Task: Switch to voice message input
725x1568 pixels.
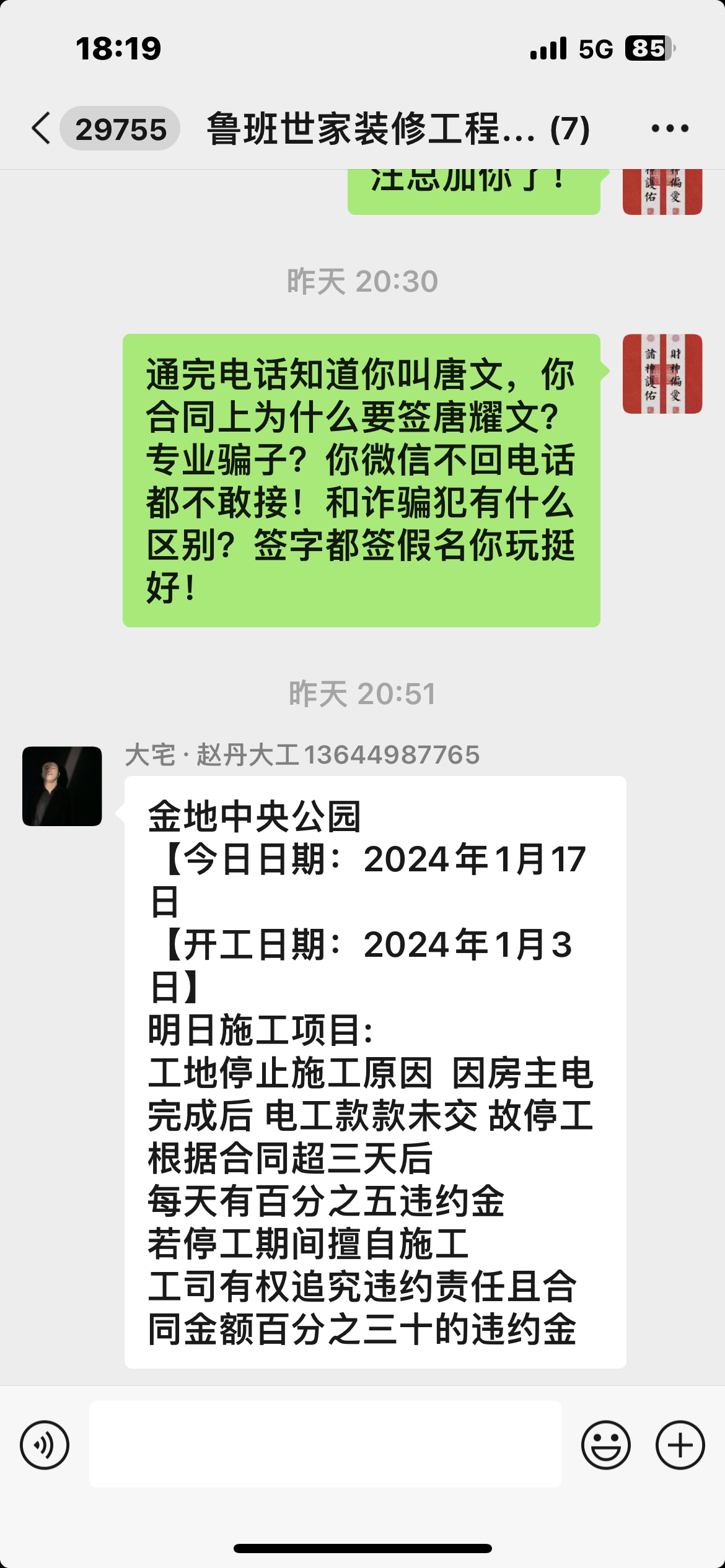Action: [x=45, y=1445]
